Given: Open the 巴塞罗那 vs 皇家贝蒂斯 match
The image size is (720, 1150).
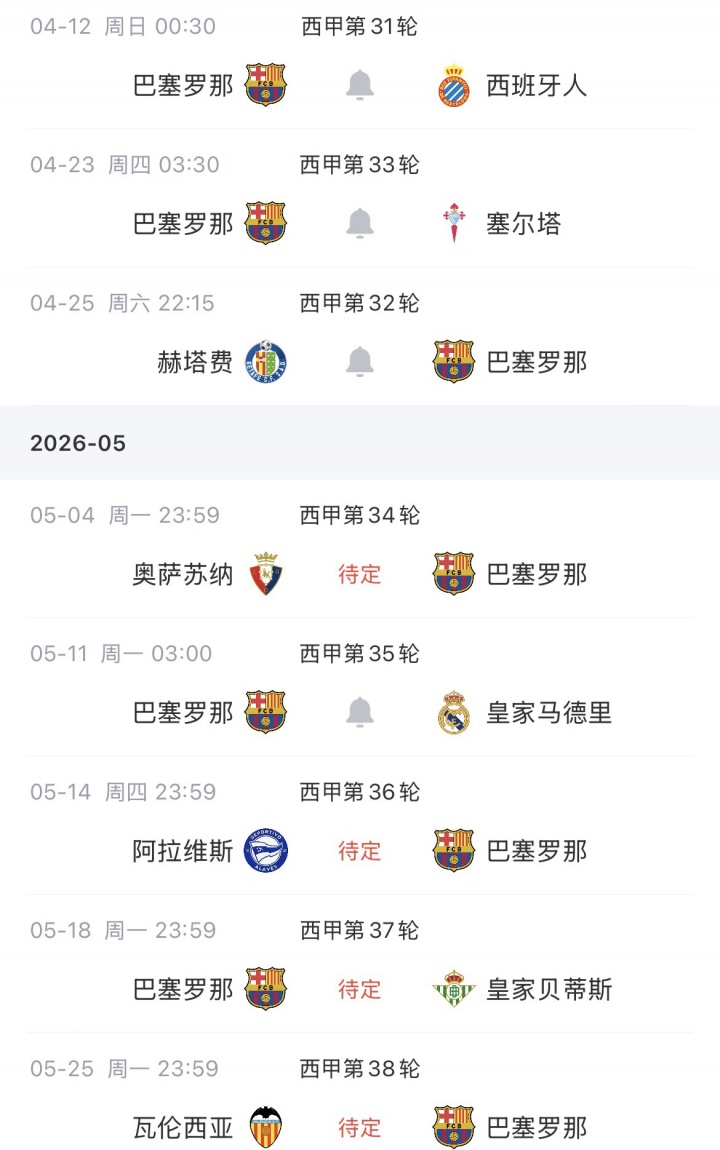Looking at the screenshot, I should (360, 989).
